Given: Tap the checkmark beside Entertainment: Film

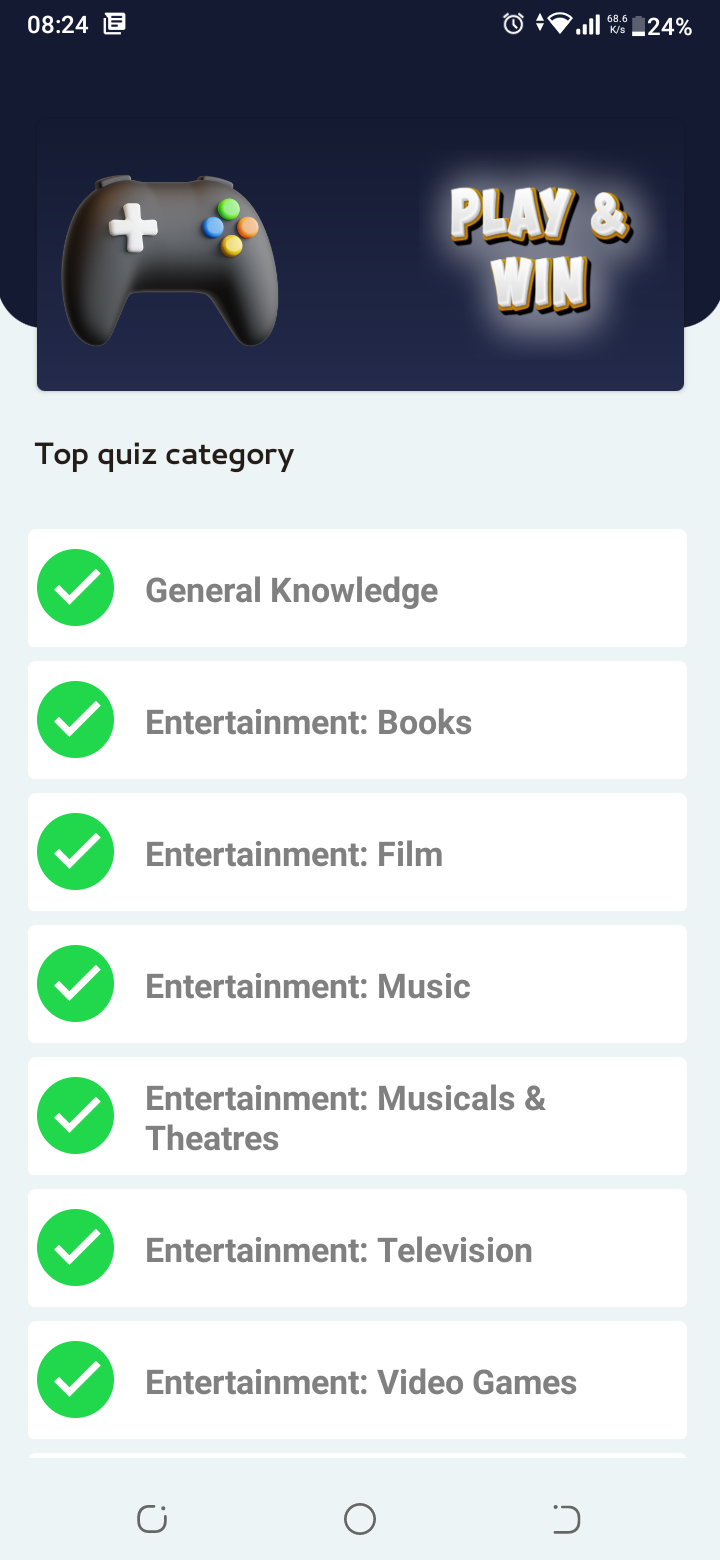Looking at the screenshot, I should (75, 851).
